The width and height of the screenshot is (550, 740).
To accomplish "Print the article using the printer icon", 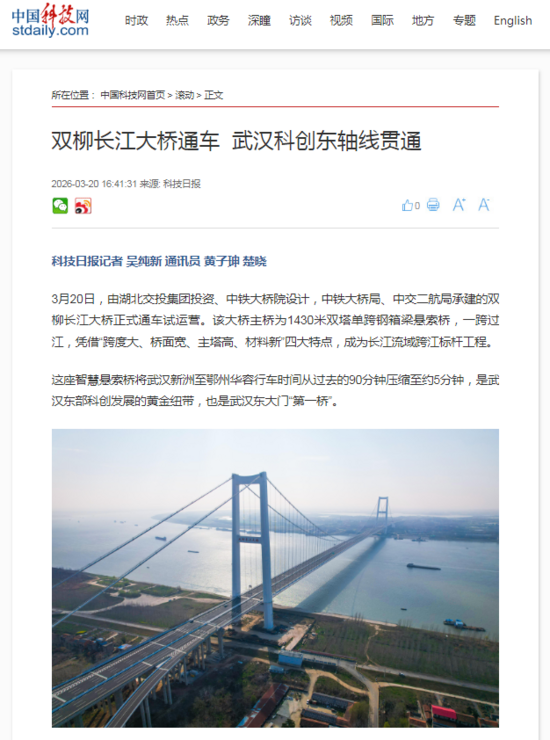I will pyautogui.click(x=433, y=205).
